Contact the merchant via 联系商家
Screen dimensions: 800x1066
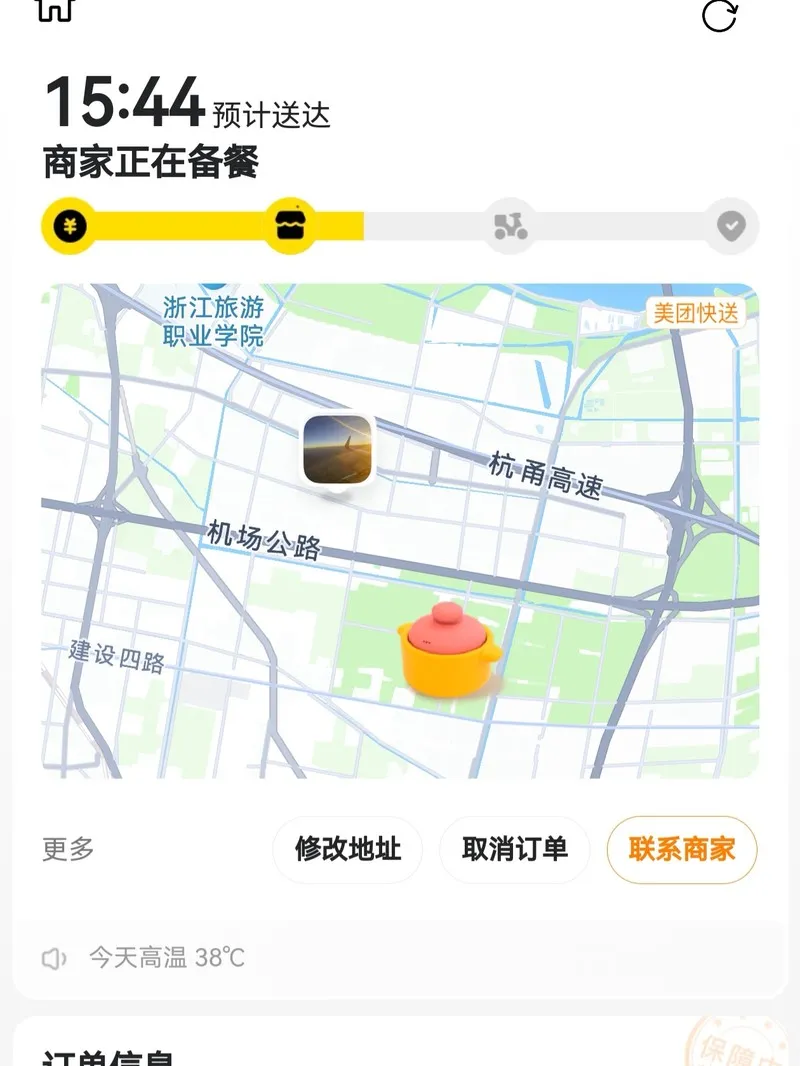(x=682, y=850)
